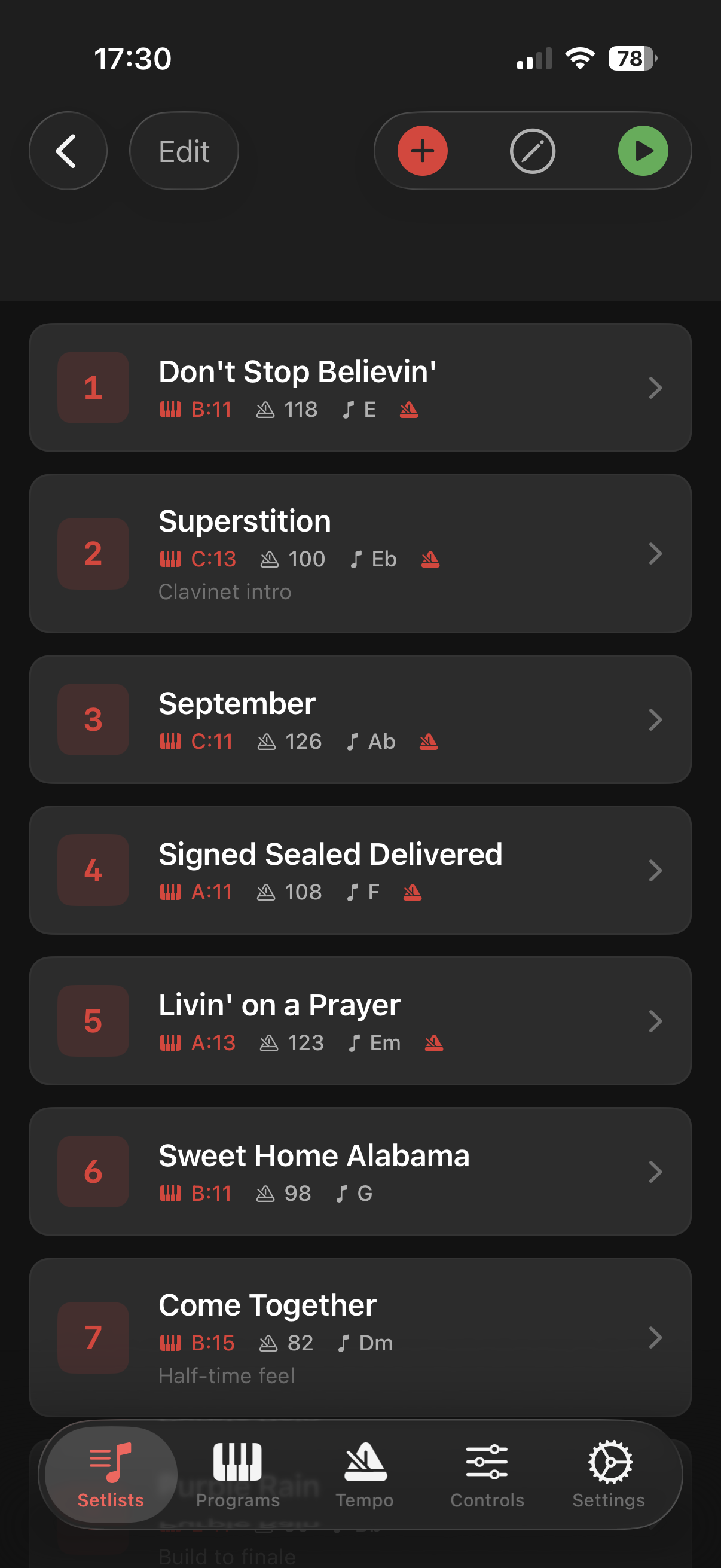This screenshot has width=721, height=1568.
Task: Open the pencil edit mode icon
Action: (531, 150)
